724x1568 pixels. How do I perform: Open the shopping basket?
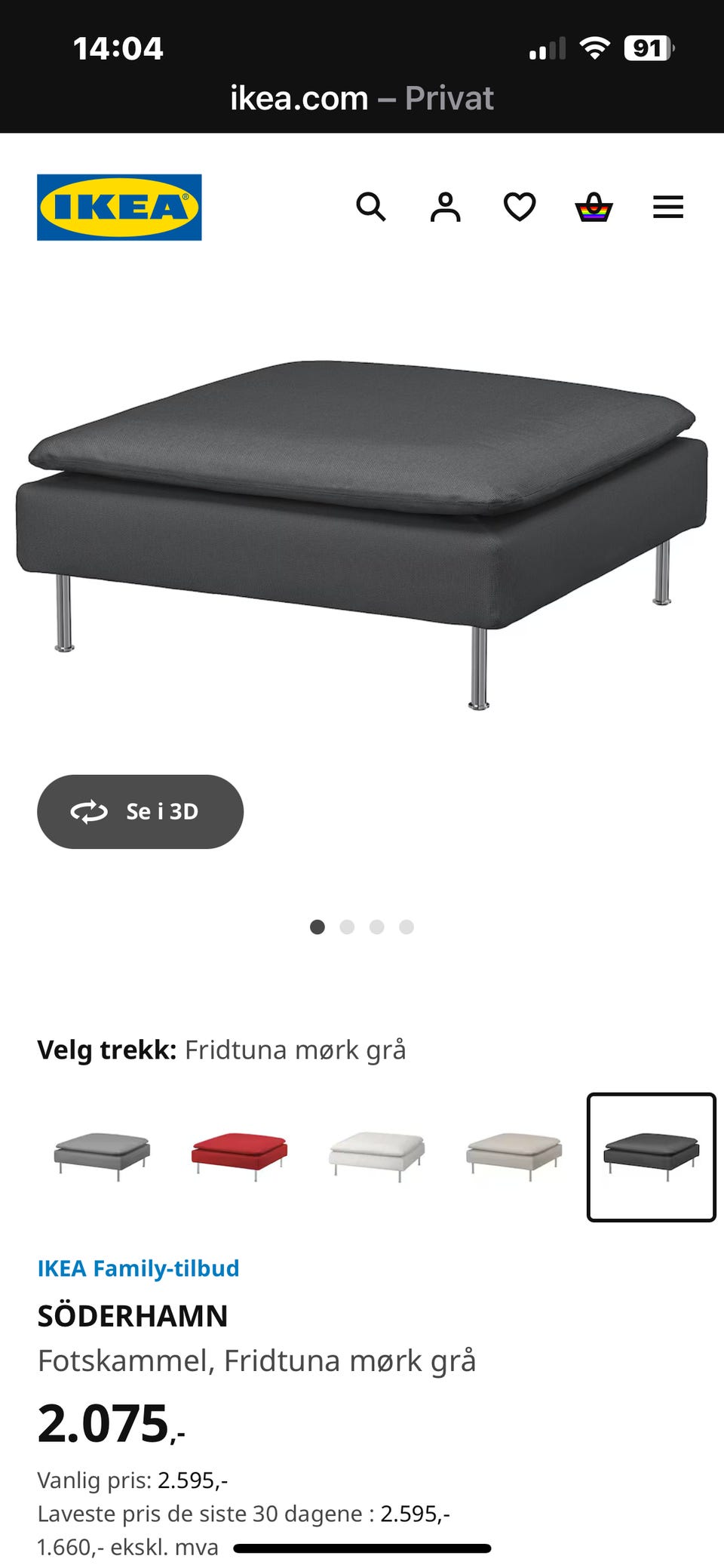(x=594, y=207)
